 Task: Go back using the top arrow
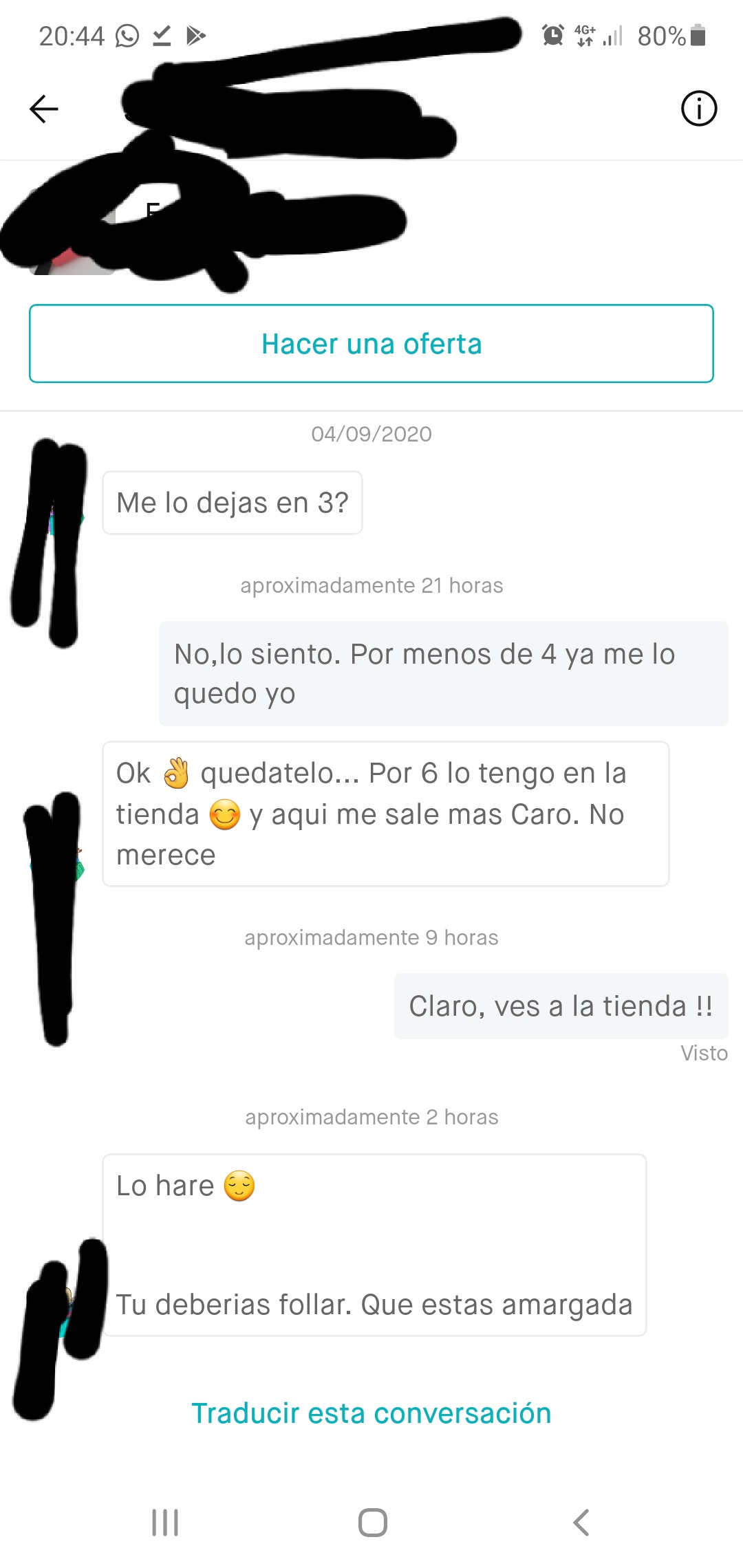(44, 109)
